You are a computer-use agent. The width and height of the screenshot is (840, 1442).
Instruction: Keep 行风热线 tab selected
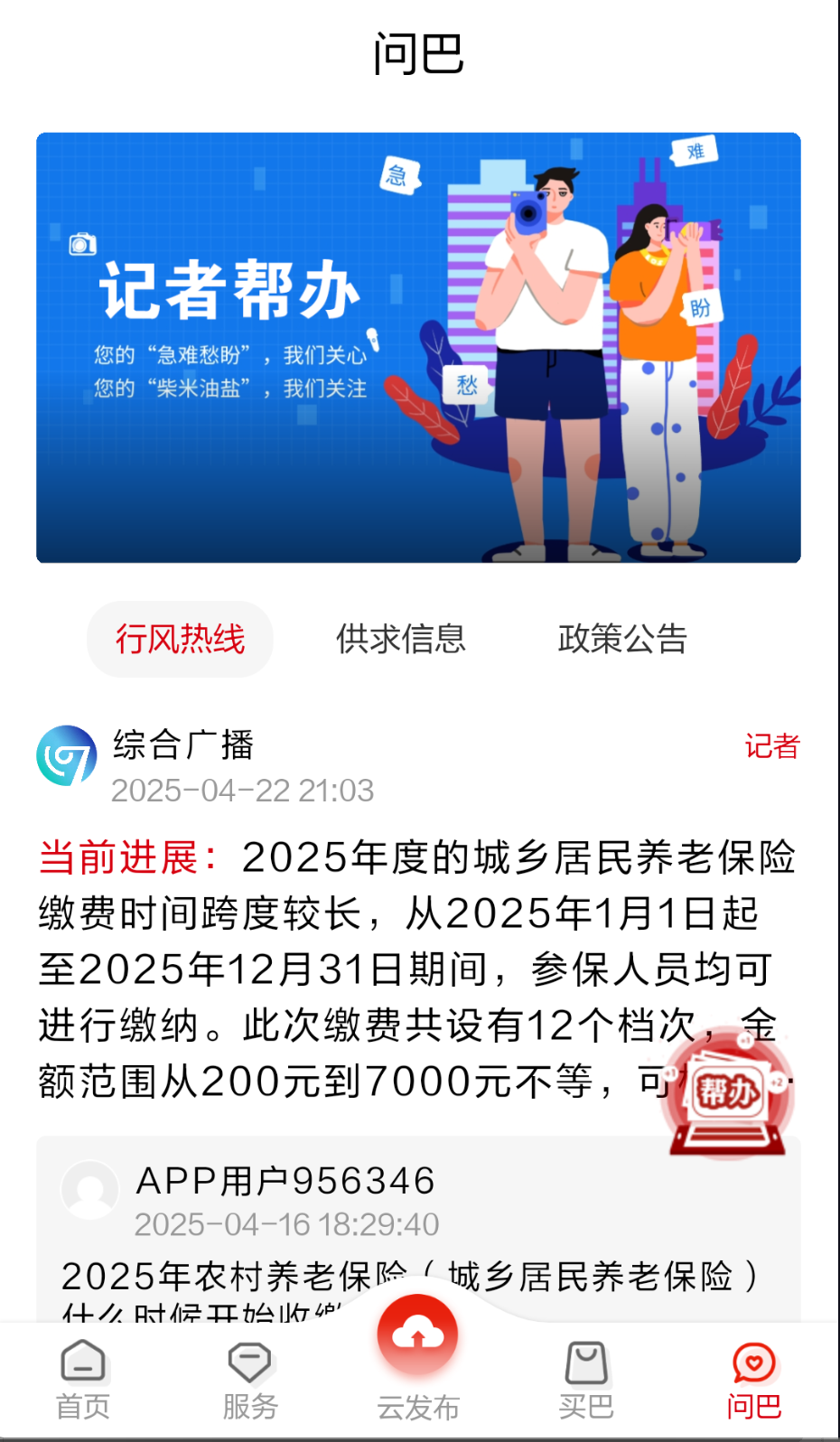point(180,639)
